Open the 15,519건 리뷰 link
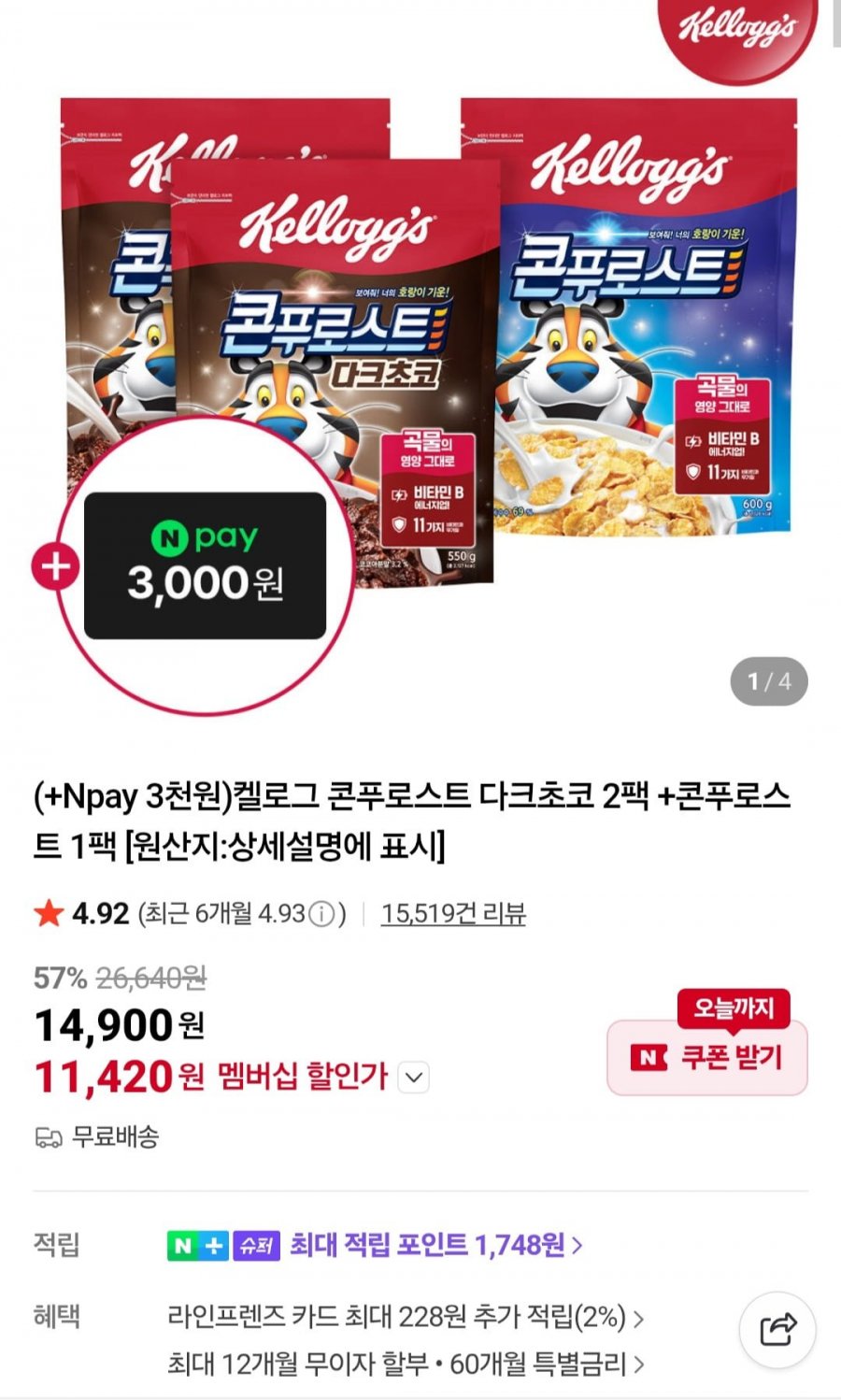This screenshot has height=1400, width=841. coord(453,913)
